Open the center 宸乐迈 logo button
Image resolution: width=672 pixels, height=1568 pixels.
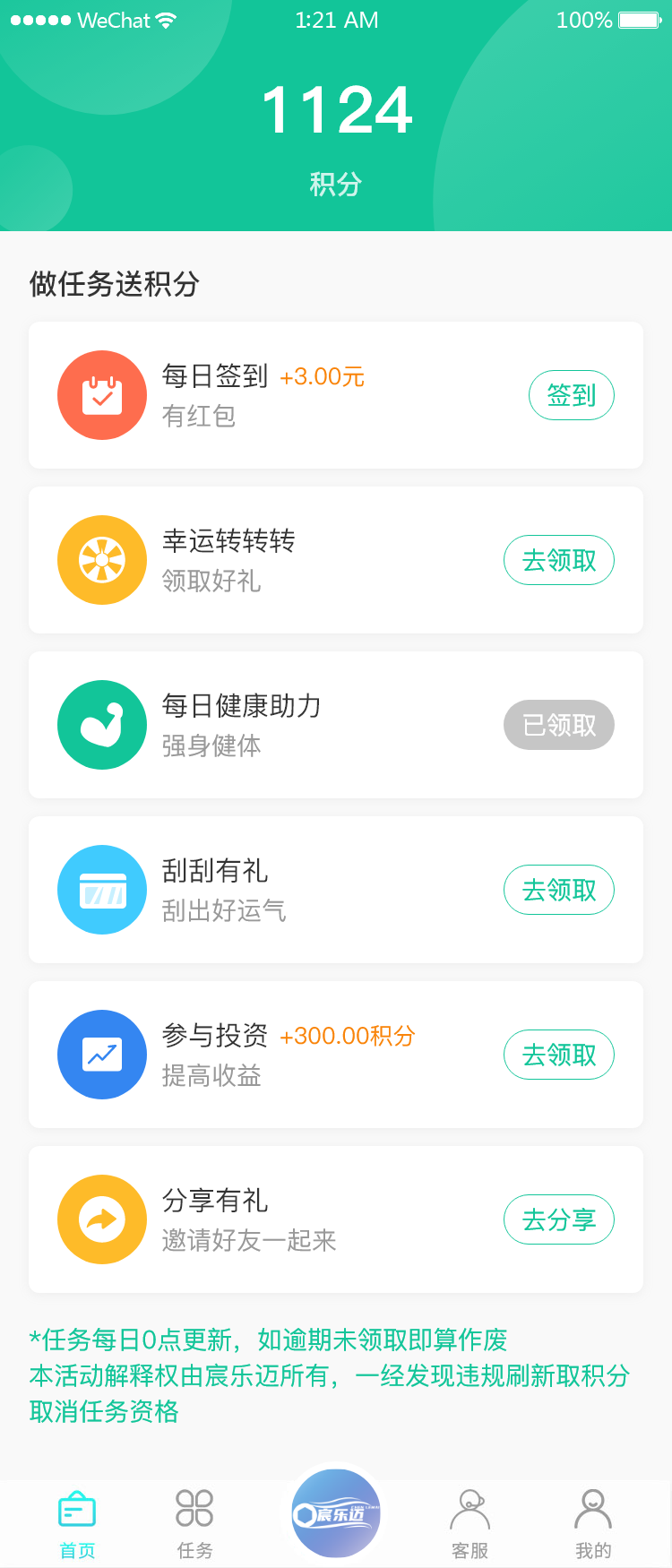point(336,1514)
